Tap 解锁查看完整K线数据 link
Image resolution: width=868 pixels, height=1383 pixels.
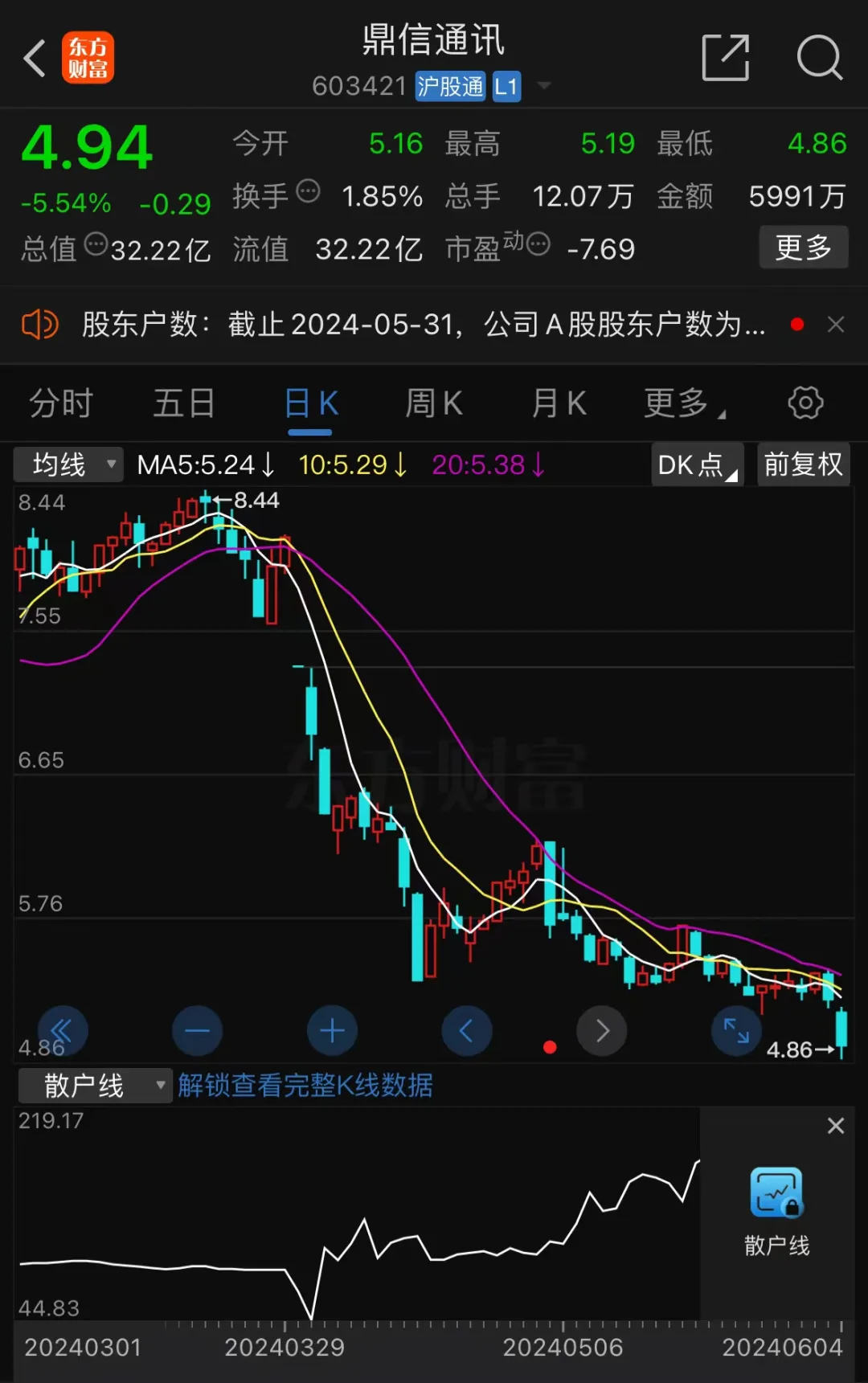click(305, 1086)
